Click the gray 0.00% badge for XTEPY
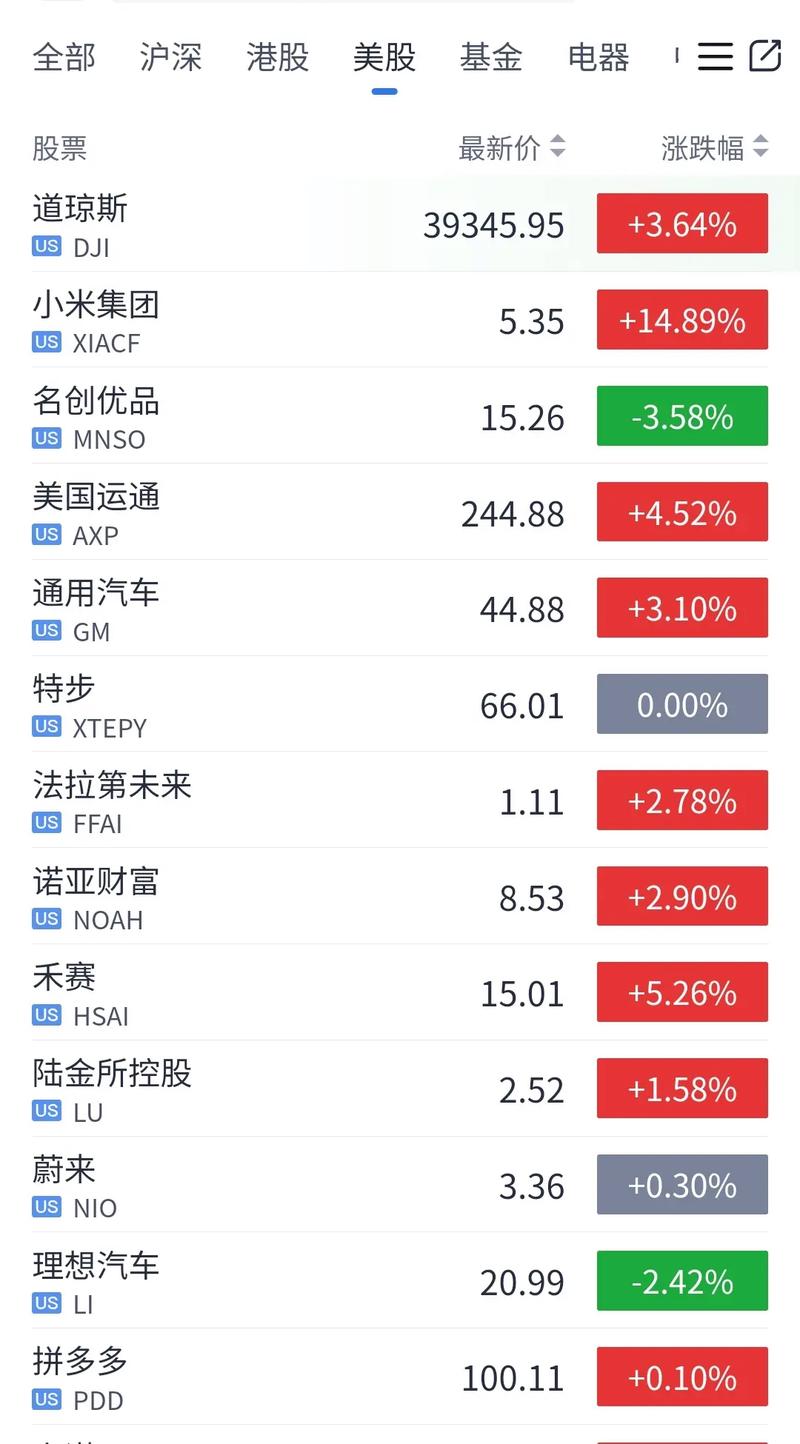The width and height of the screenshot is (800, 1444). [682, 704]
